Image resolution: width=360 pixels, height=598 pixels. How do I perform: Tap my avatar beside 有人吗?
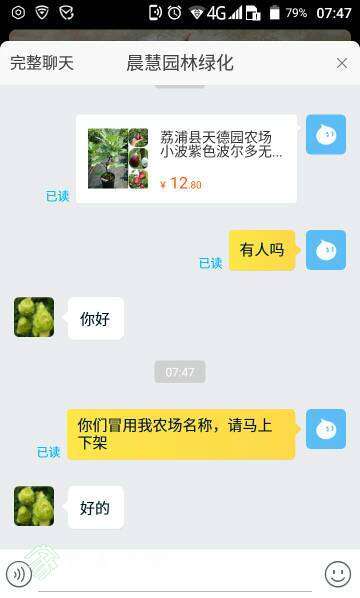click(x=326, y=250)
